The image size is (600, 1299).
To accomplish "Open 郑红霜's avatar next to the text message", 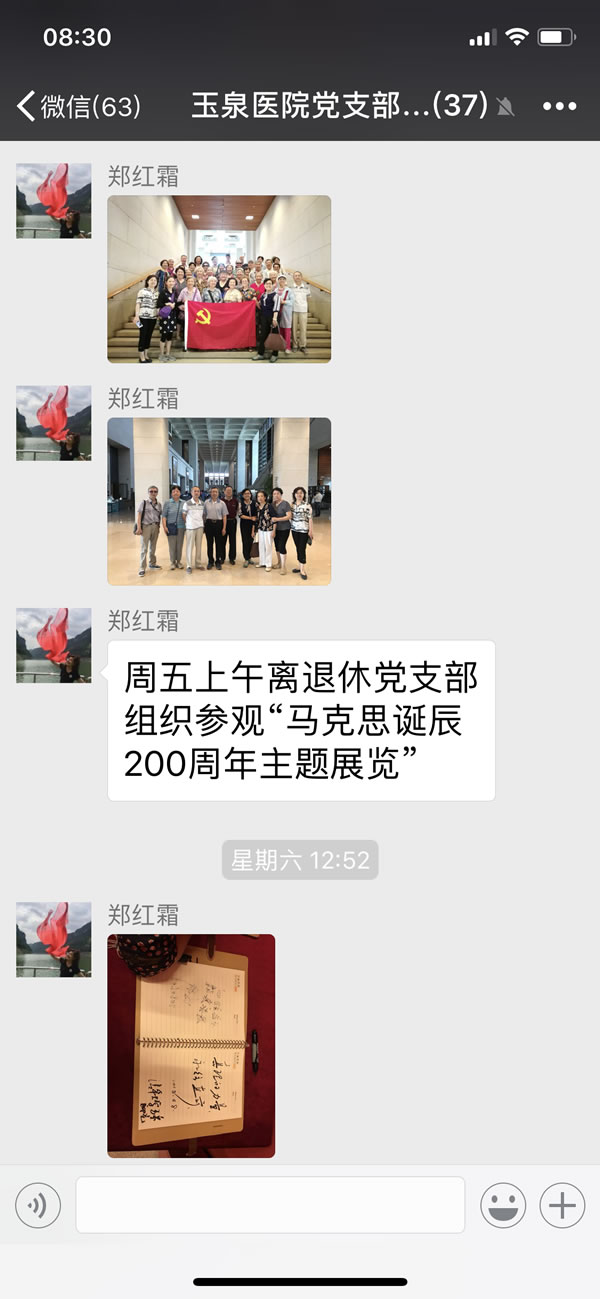I will click(x=53, y=645).
